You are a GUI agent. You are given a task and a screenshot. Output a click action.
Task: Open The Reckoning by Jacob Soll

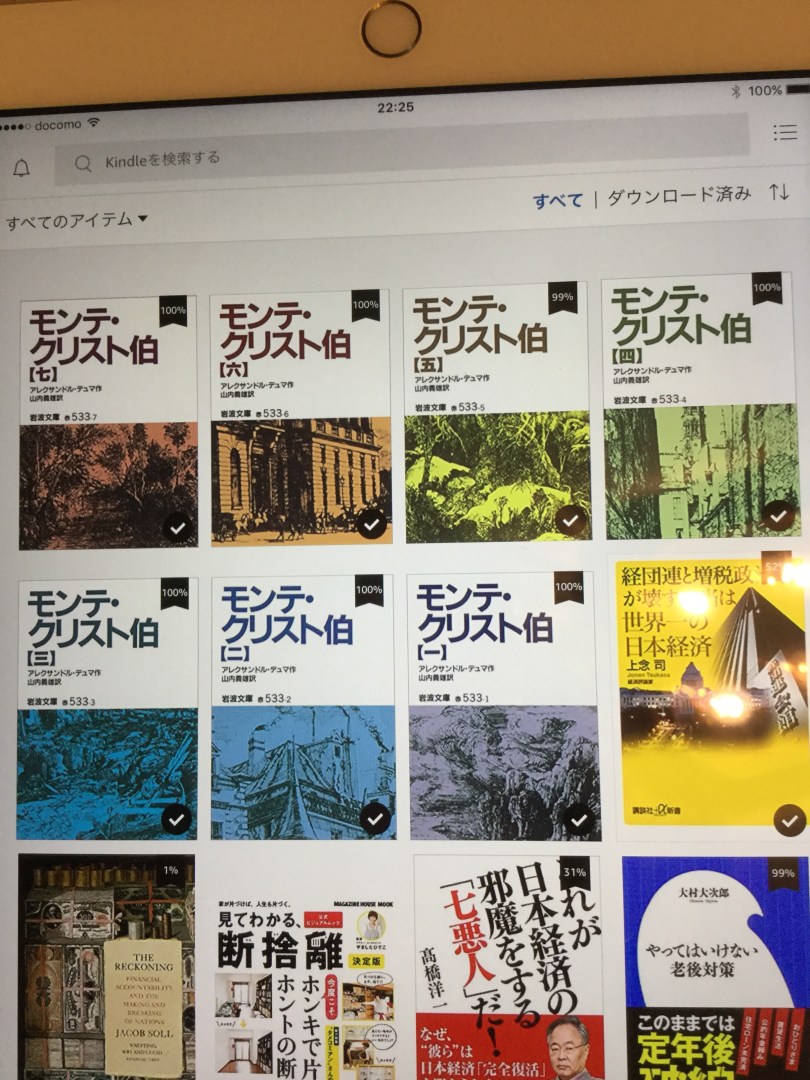click(x=107, y=965)
